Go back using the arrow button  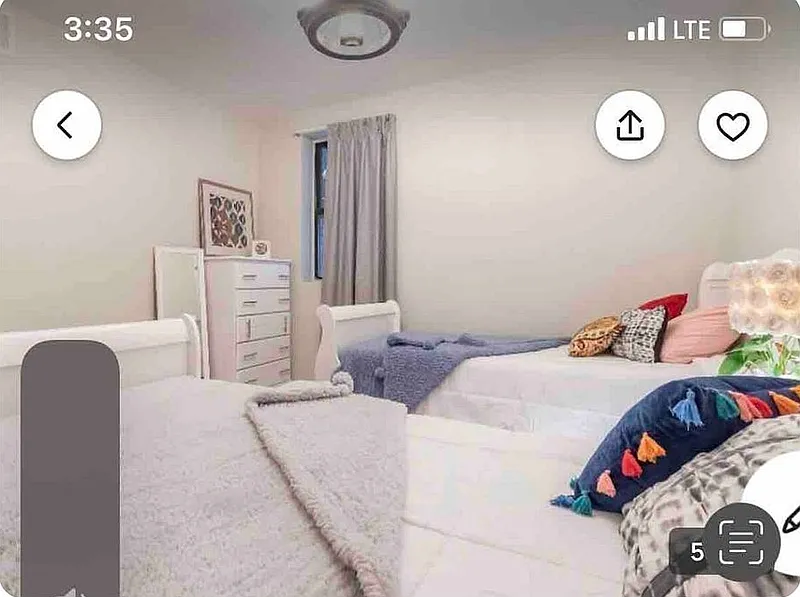66,125
